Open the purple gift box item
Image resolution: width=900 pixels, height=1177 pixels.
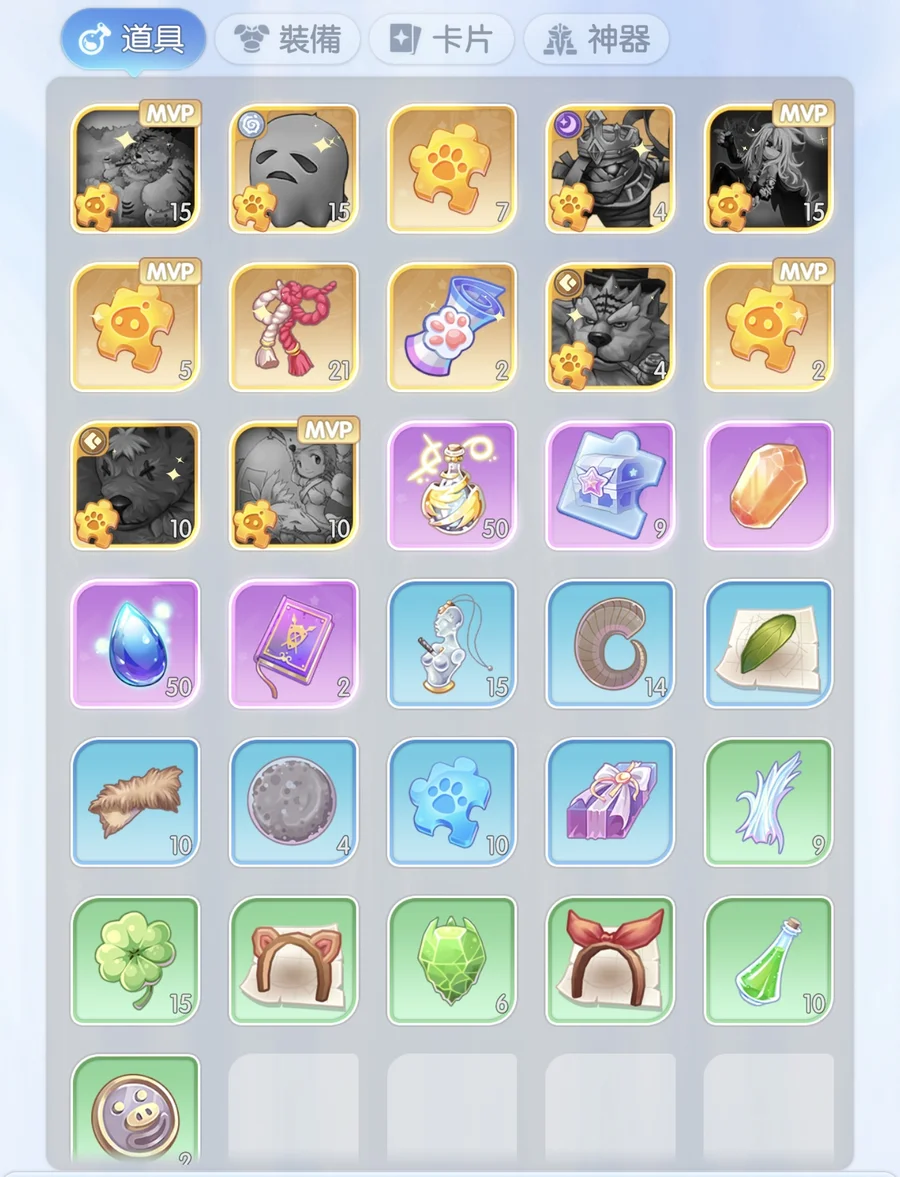610,801
